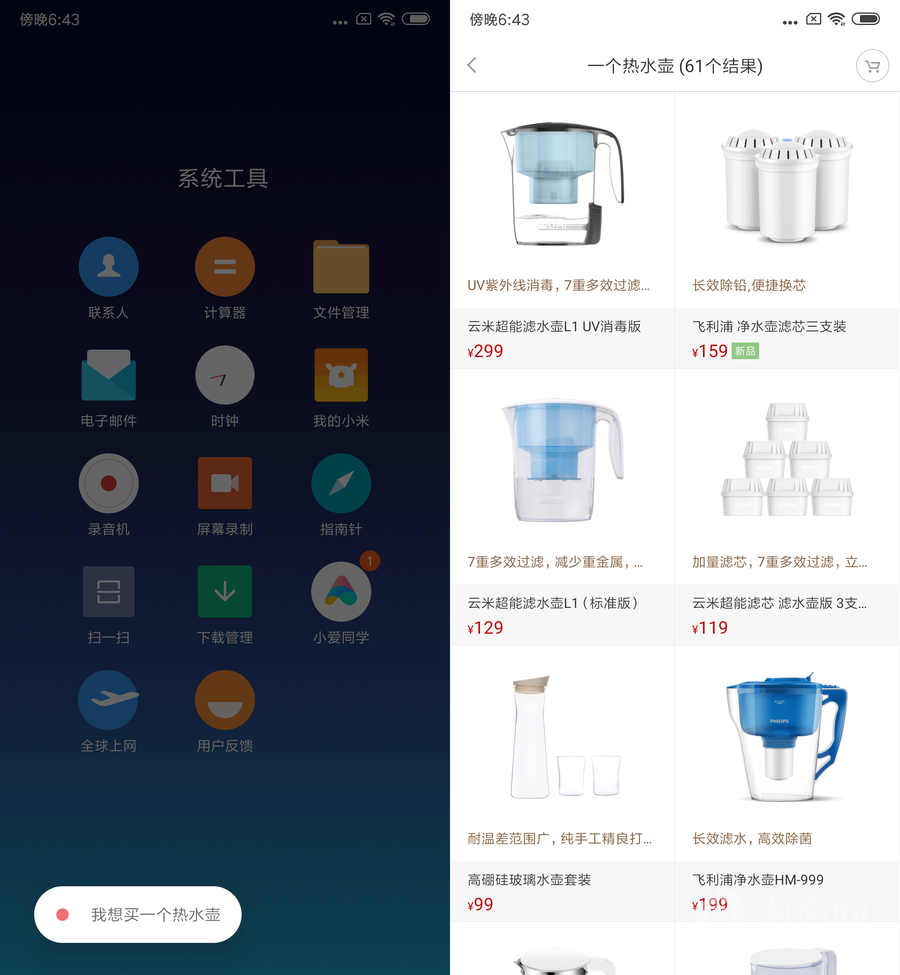Open 飞利浦净水壶HM-999 product
Viewport: 900px width, 975px height.
click(x=786, y=783)
